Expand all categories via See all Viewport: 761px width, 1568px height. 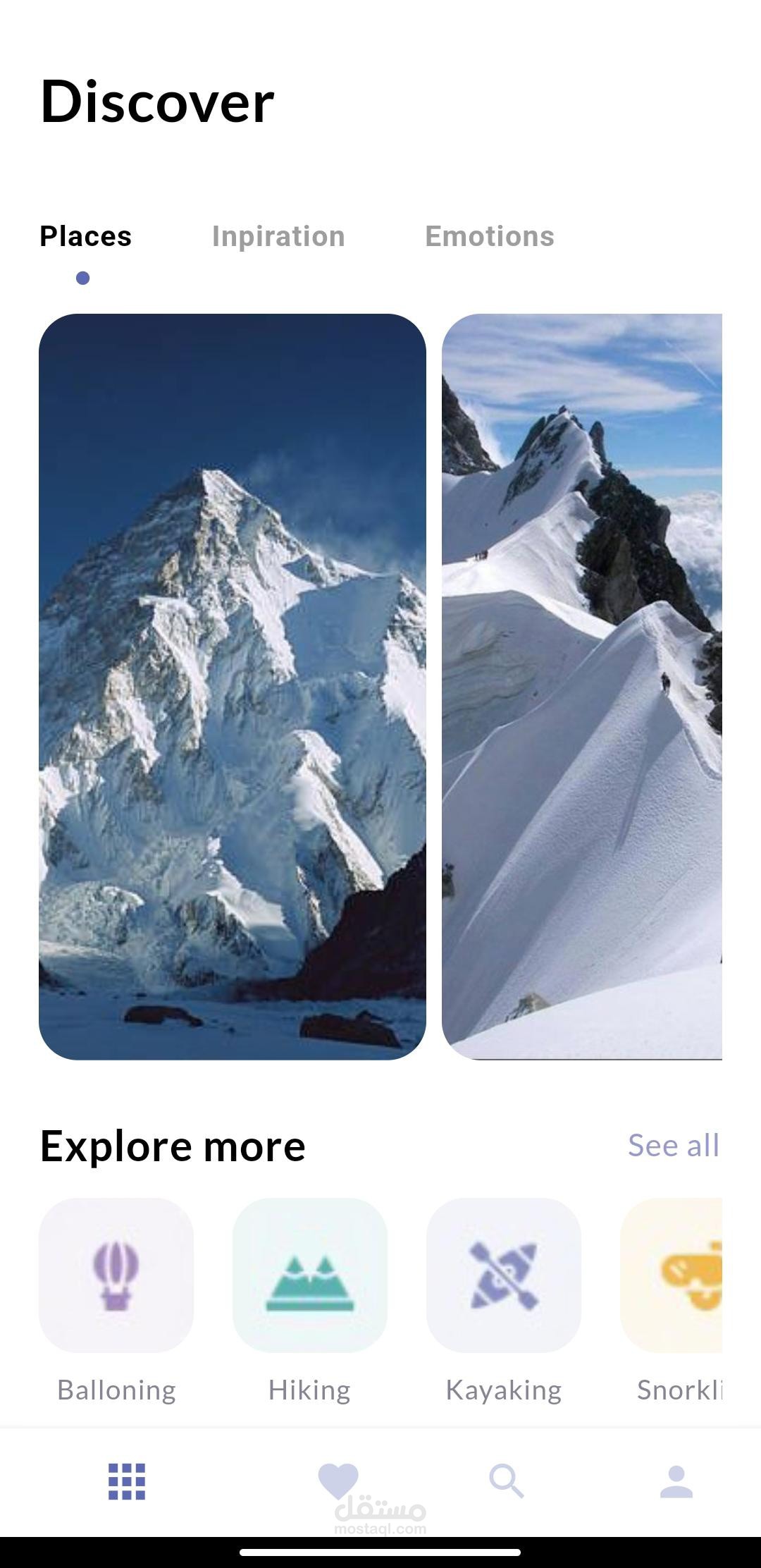click(672, 1146)
